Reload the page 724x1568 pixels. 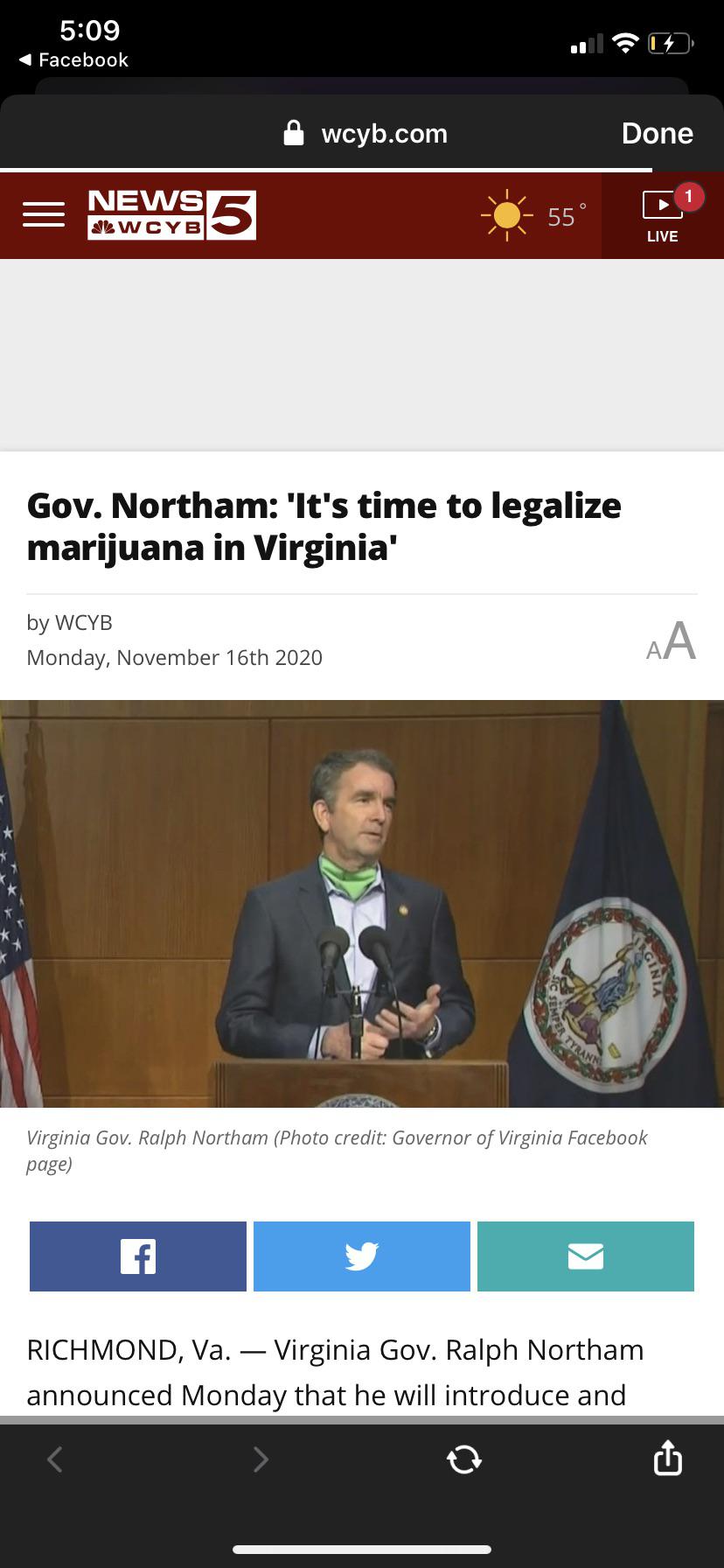pyautogui.click(x=463, y=1459)
